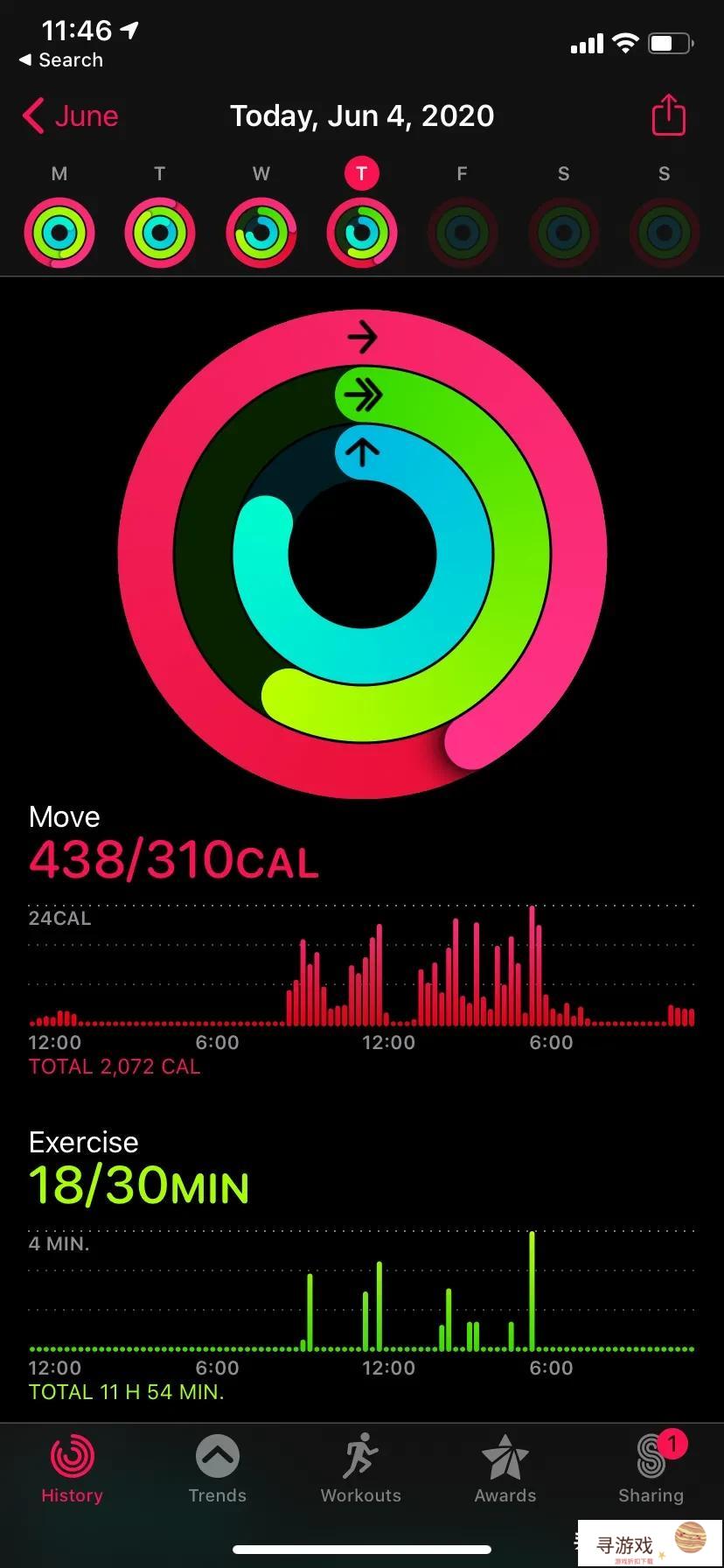The width and height of the screenshot is (724, 1568).
Task: Select Tuesday's activity rings
Action: (160, 233)
